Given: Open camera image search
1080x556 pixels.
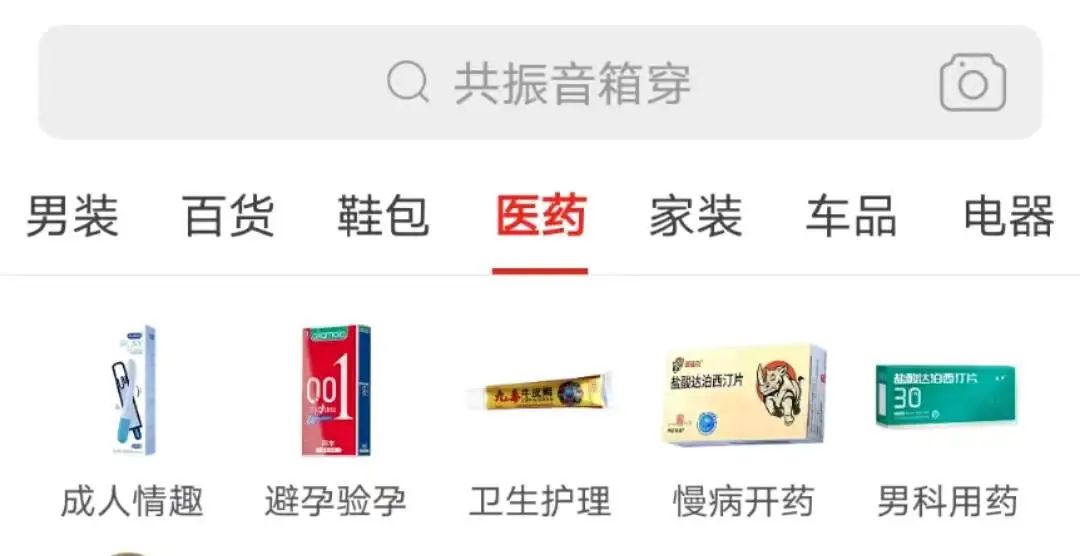Looking at the screenshot, I should pyautogui.click(x=972, y=83).
